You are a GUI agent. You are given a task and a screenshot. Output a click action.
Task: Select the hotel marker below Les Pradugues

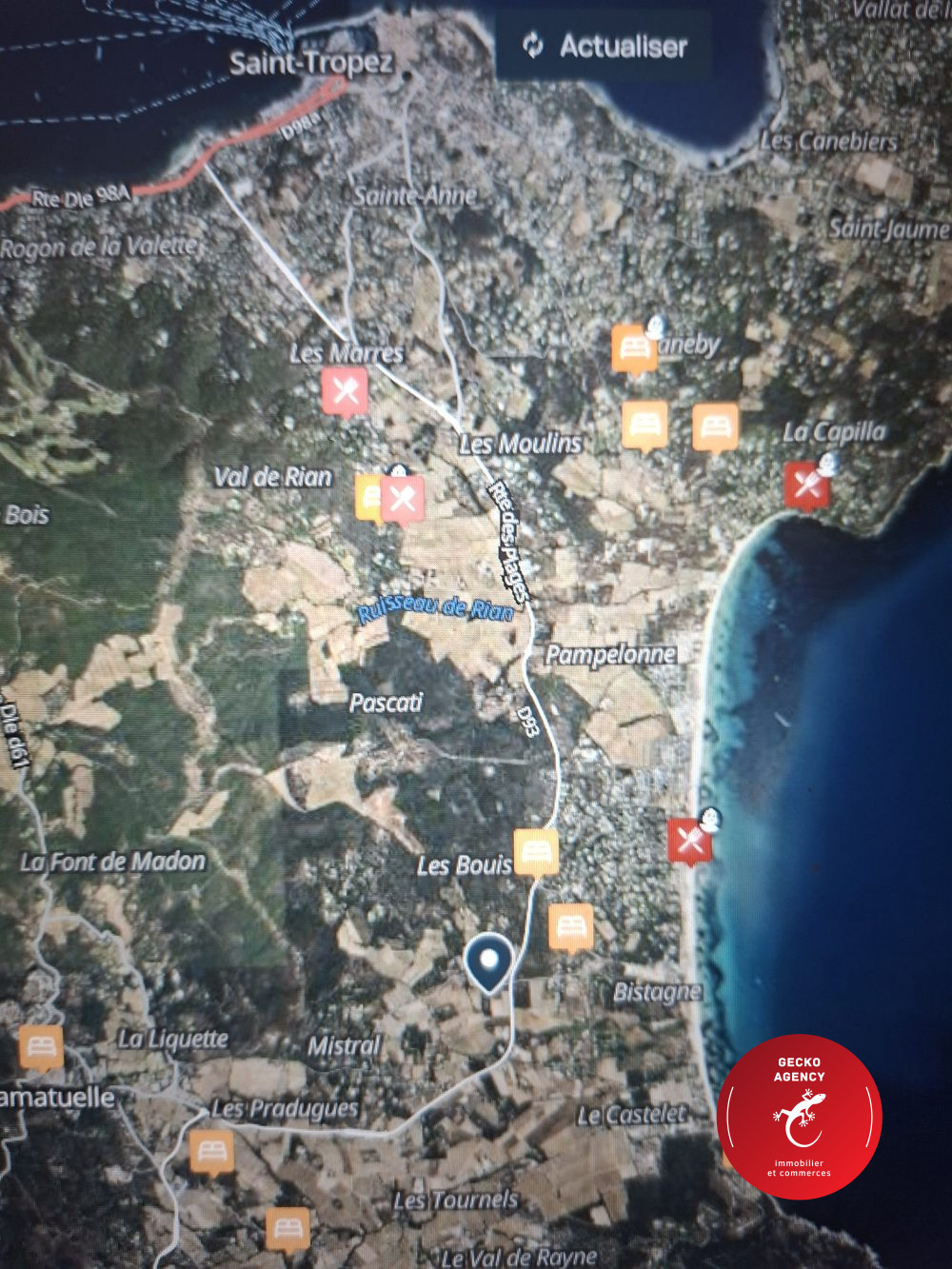click(211, 1152)
